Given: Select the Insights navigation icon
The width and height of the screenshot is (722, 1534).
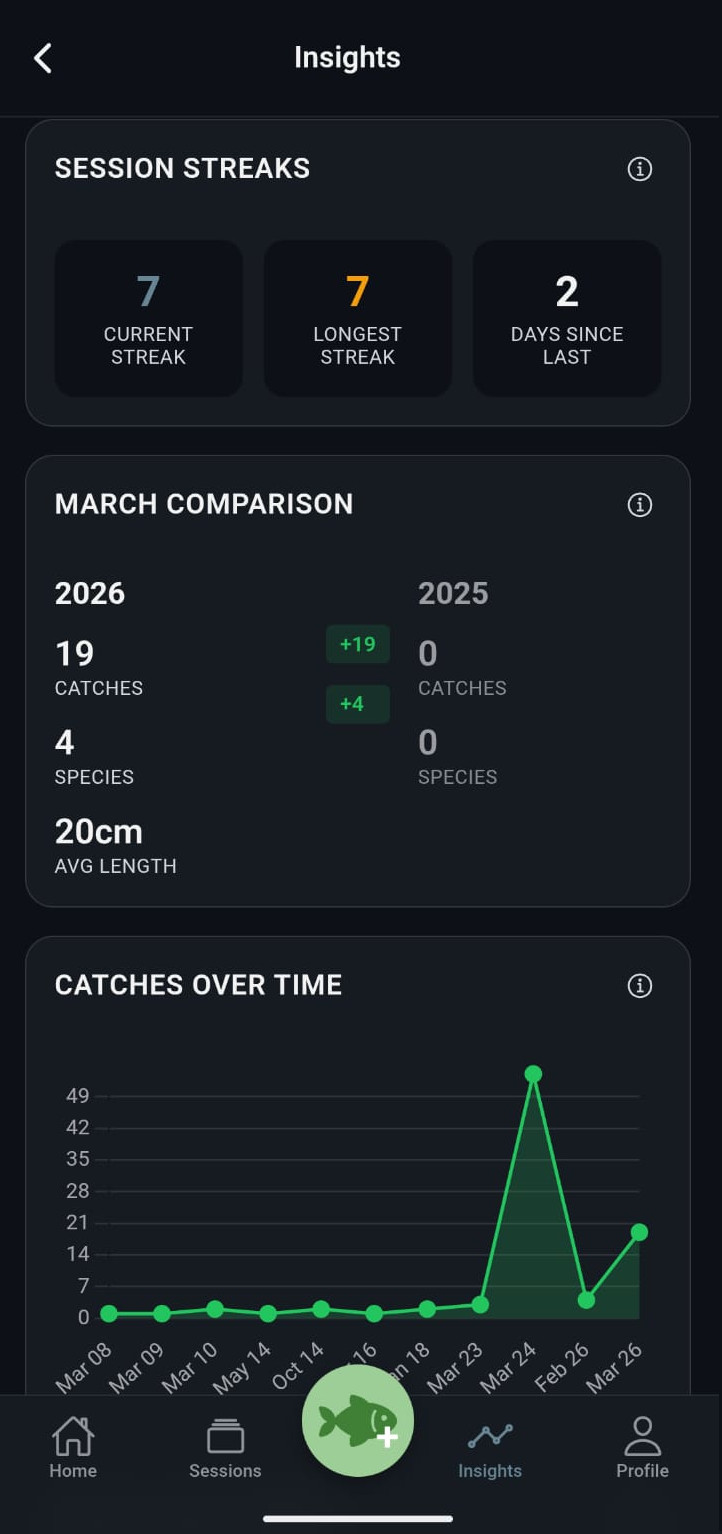Looking at the screenshot, I should 489,1448.
